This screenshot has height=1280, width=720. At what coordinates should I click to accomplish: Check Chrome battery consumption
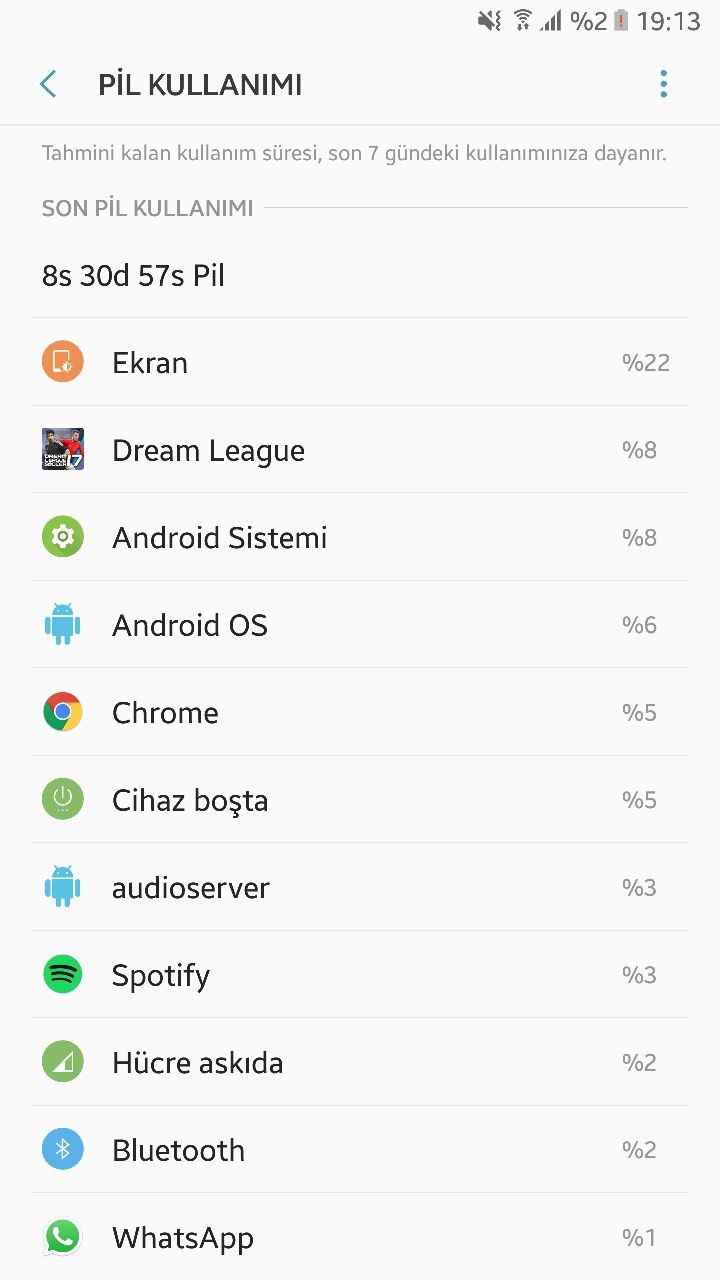[x=359, y=712]
